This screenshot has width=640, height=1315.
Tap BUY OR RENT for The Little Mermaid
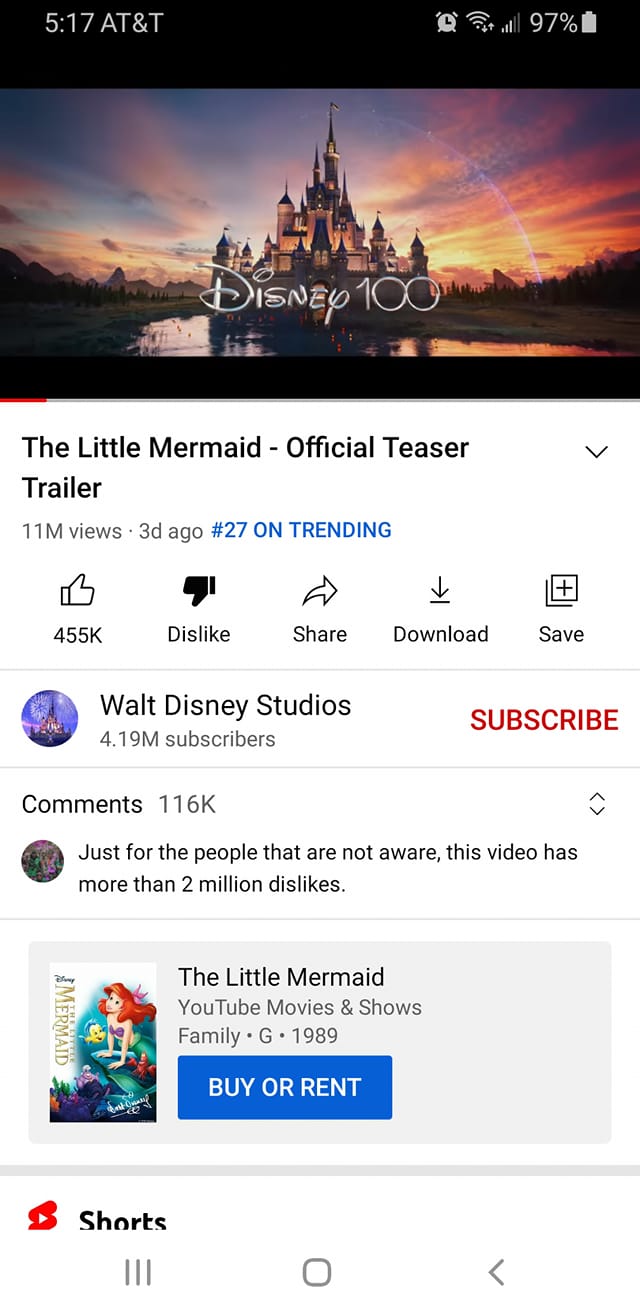click(x=285, y=1087)
